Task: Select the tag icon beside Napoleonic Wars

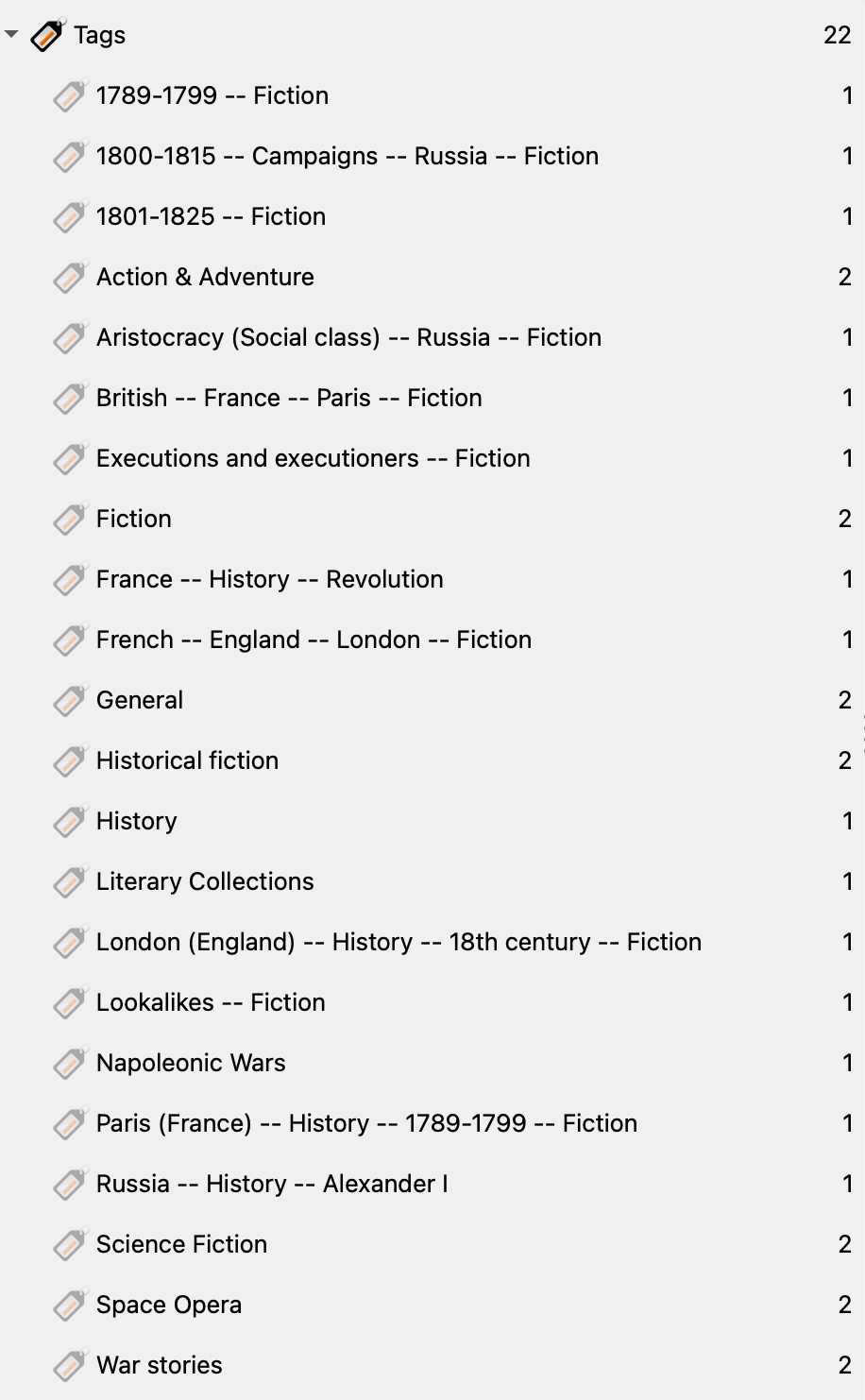Action: point(68,1065)
